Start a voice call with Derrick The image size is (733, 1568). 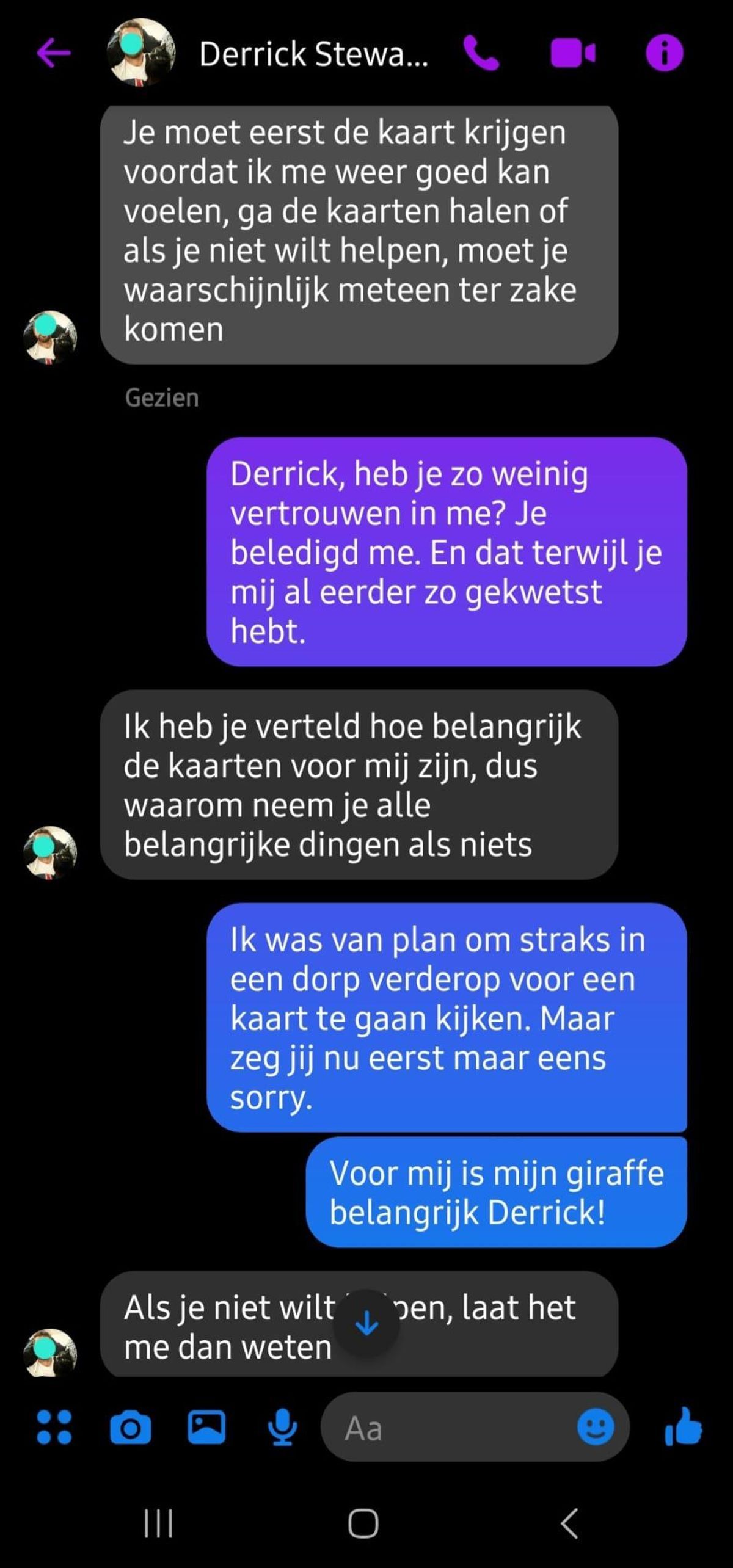click(481, 53)
